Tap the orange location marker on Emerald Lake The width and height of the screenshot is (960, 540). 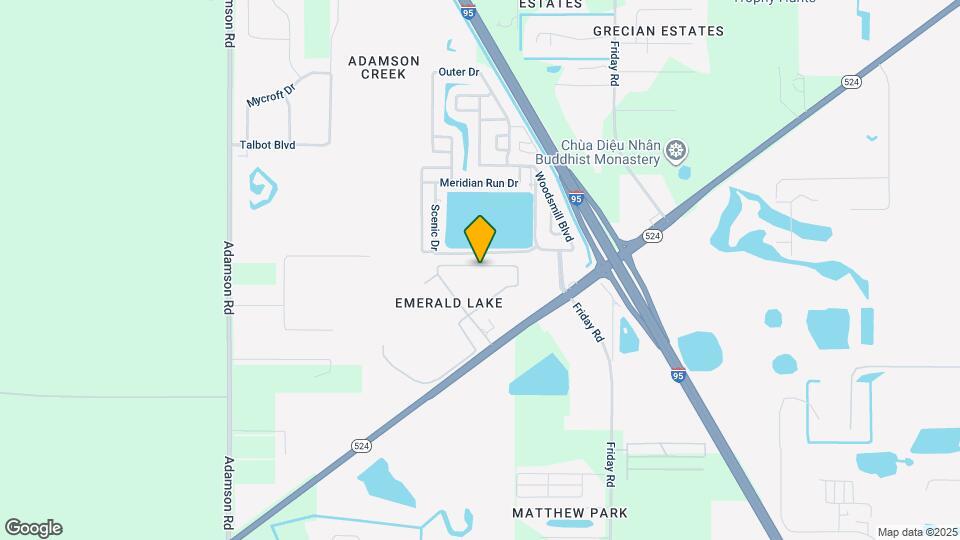coord(480,238)
